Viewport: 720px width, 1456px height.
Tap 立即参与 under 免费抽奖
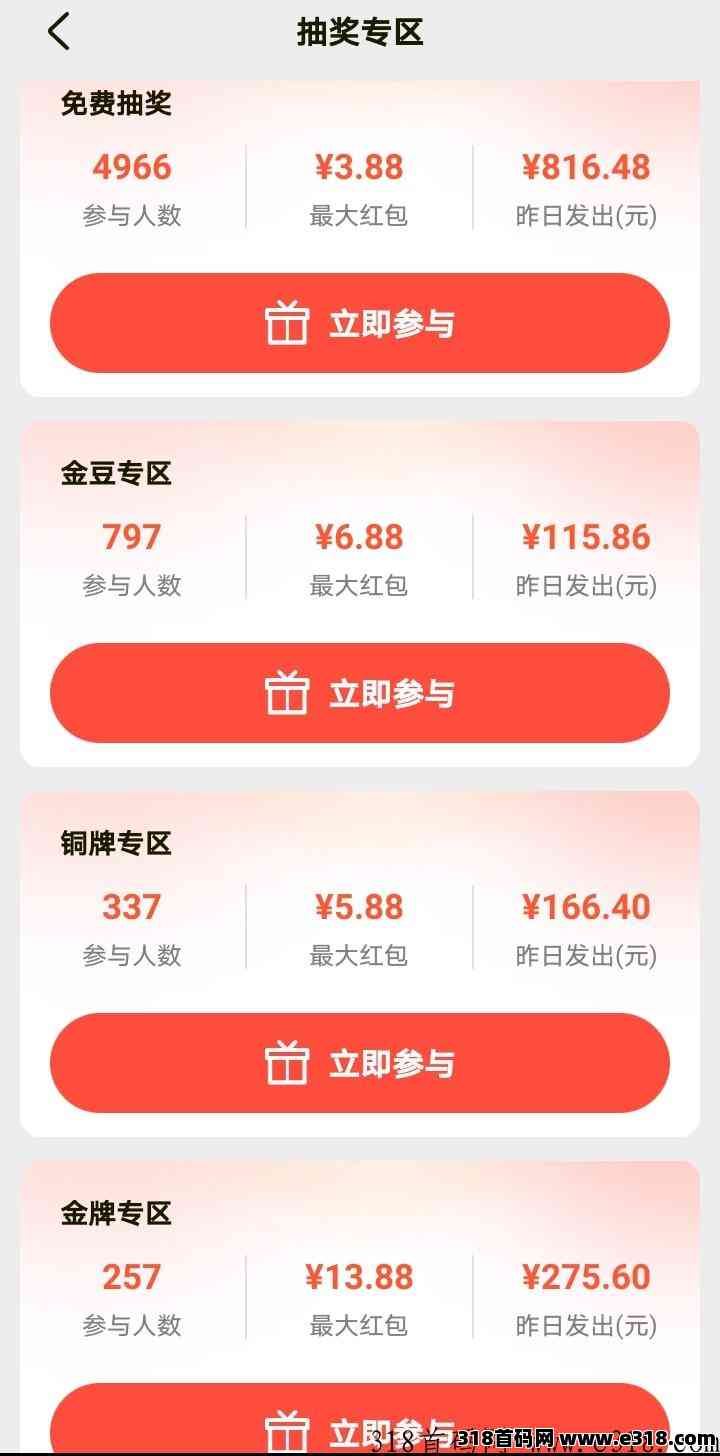[x=360, y=323]
